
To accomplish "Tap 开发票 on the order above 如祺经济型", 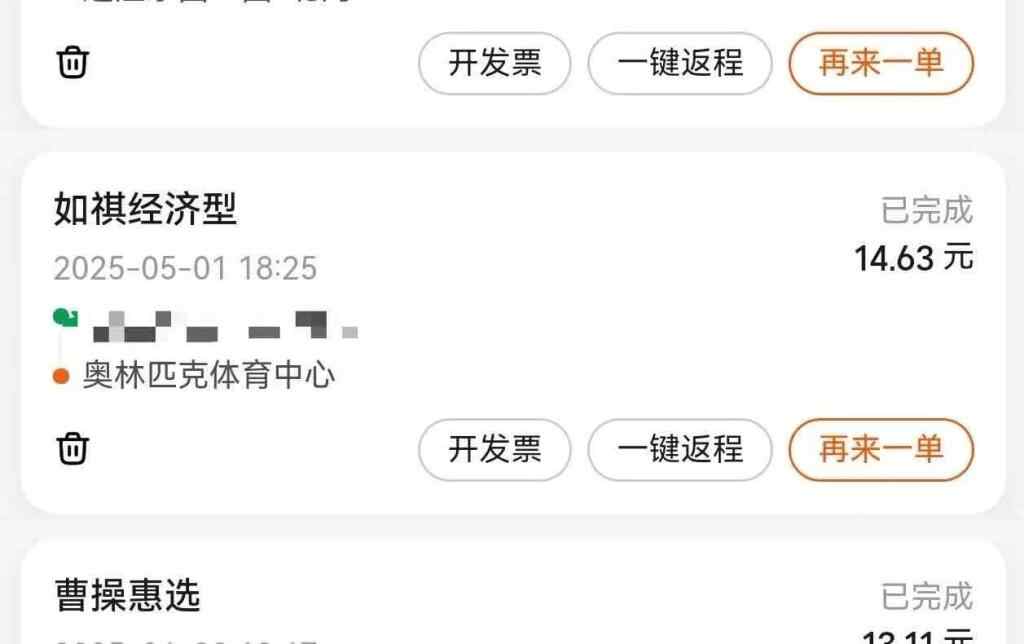I will pos(494,63).
